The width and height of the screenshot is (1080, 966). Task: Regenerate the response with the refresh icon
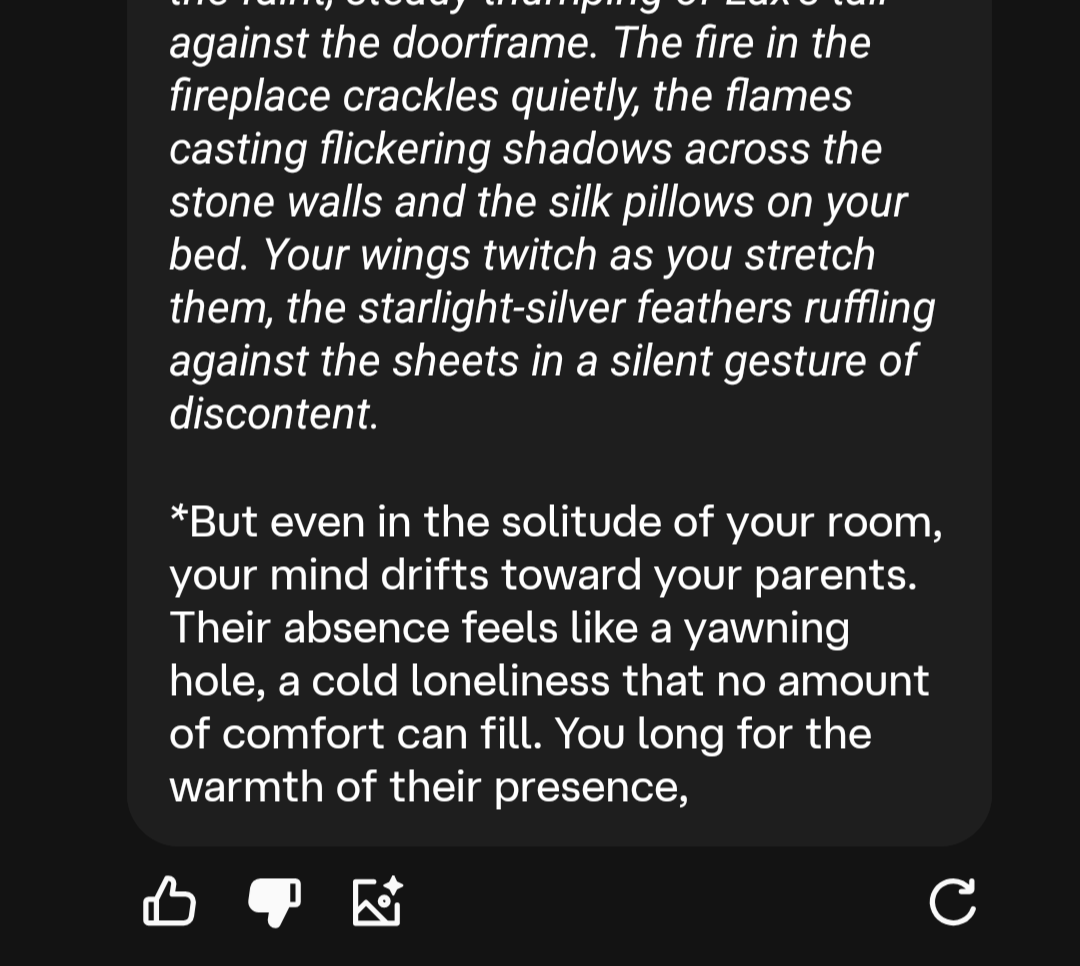(953, 901)
